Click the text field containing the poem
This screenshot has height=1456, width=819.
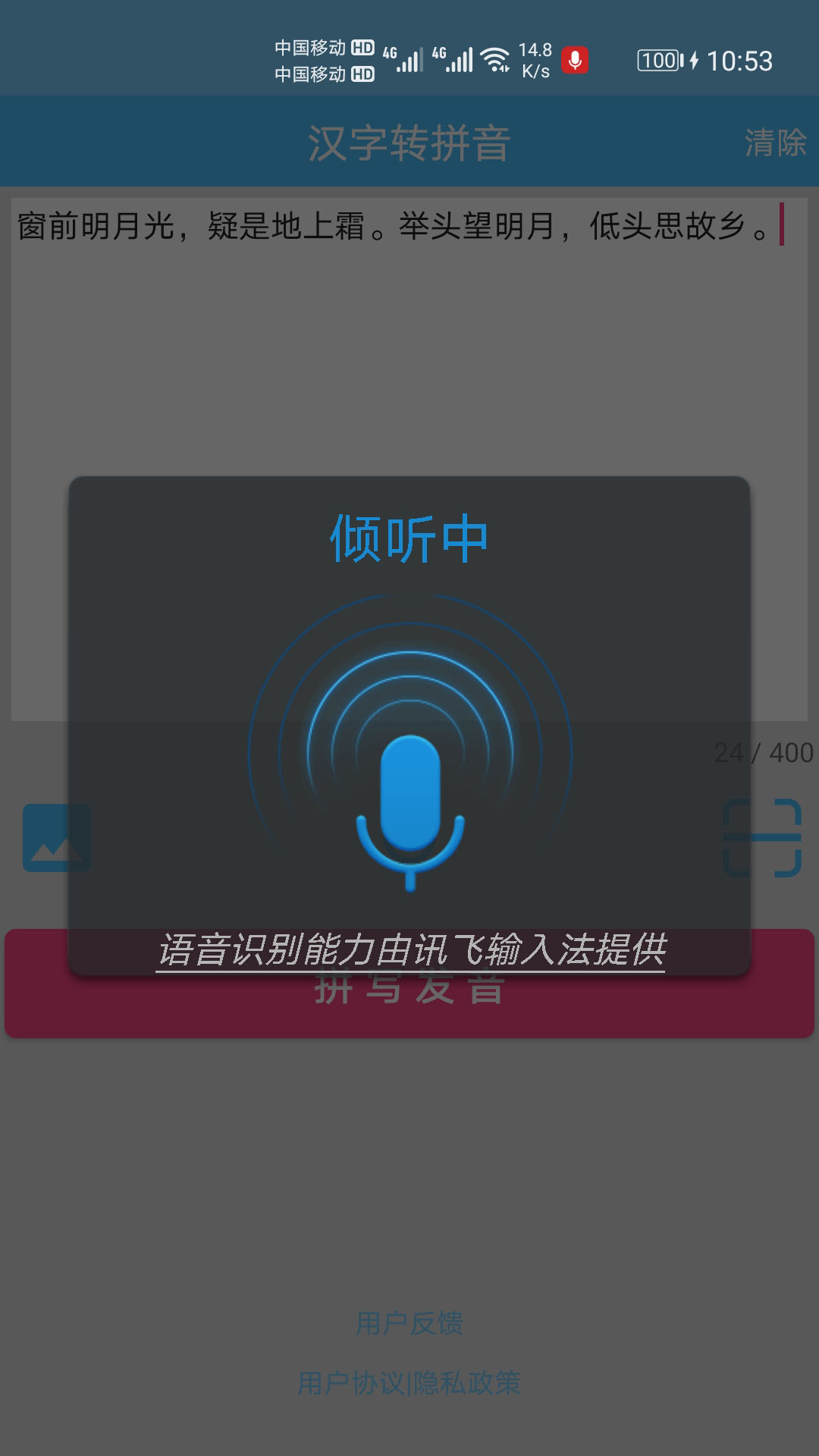379,227
